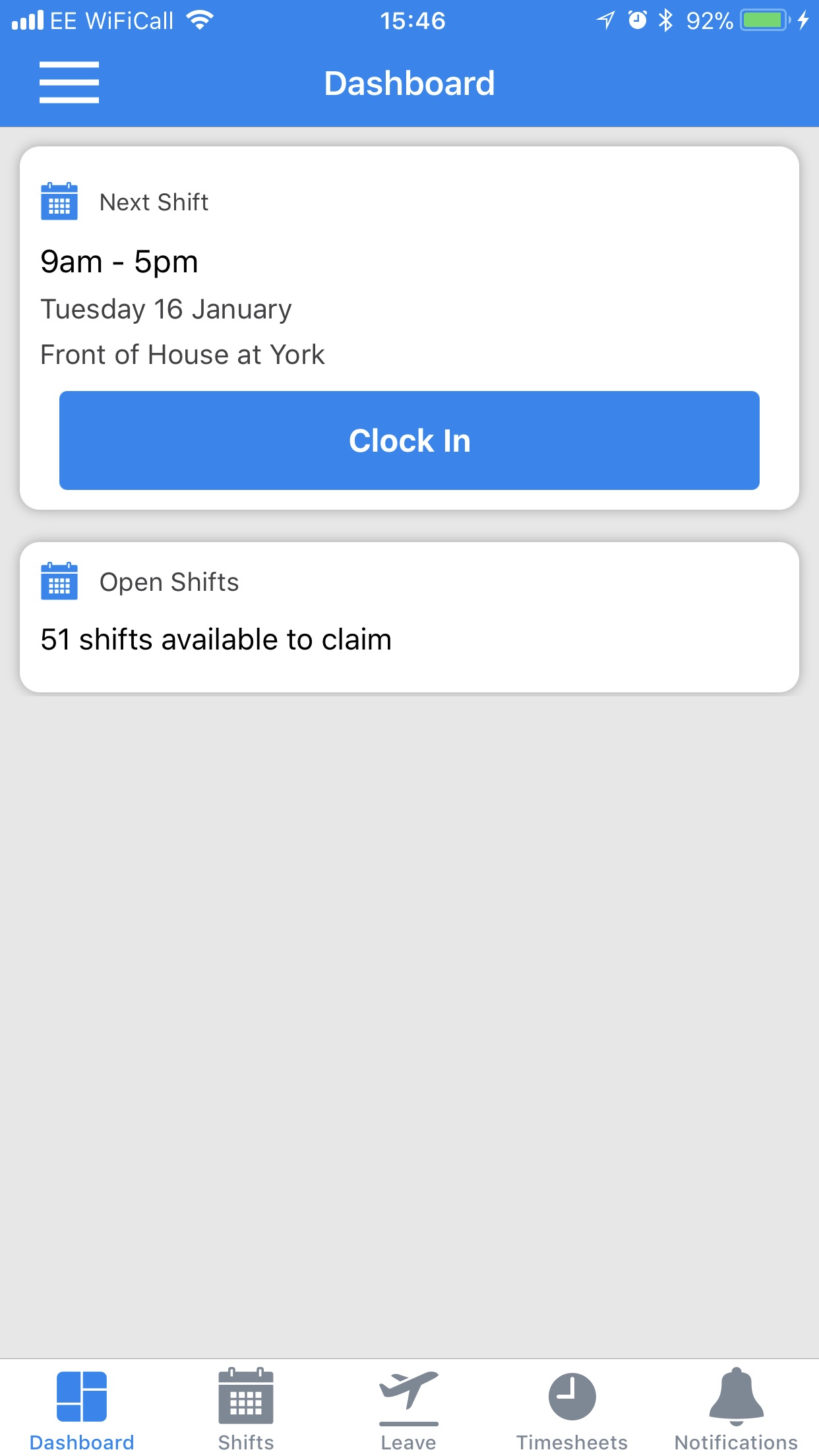Image resolution: width=819 pixels, height=1456 pixels.
Task: Open the 51 available shifts to claim
Action: pos(216,638)
